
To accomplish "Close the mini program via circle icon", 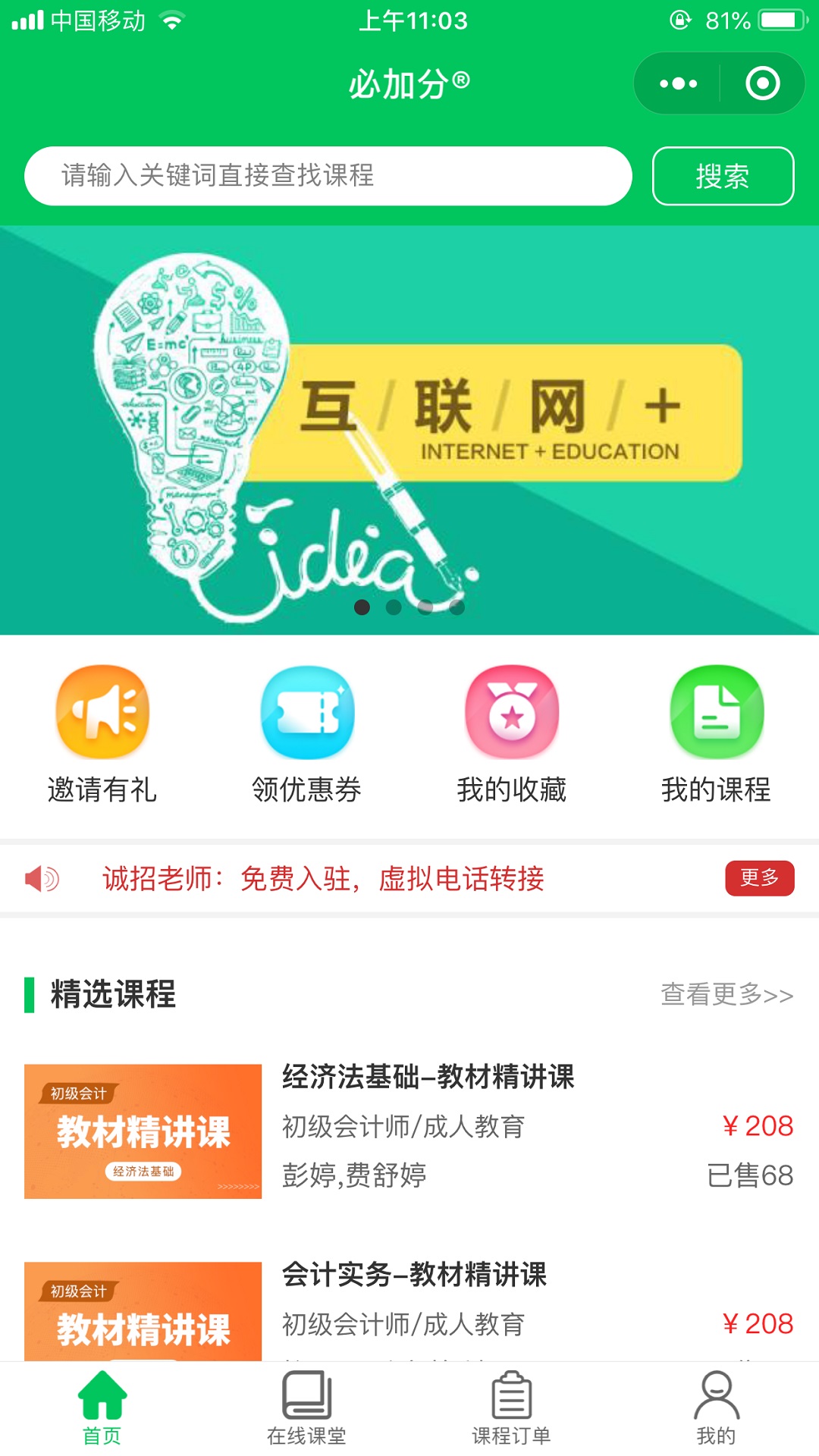I will click(x=762, y=83).
